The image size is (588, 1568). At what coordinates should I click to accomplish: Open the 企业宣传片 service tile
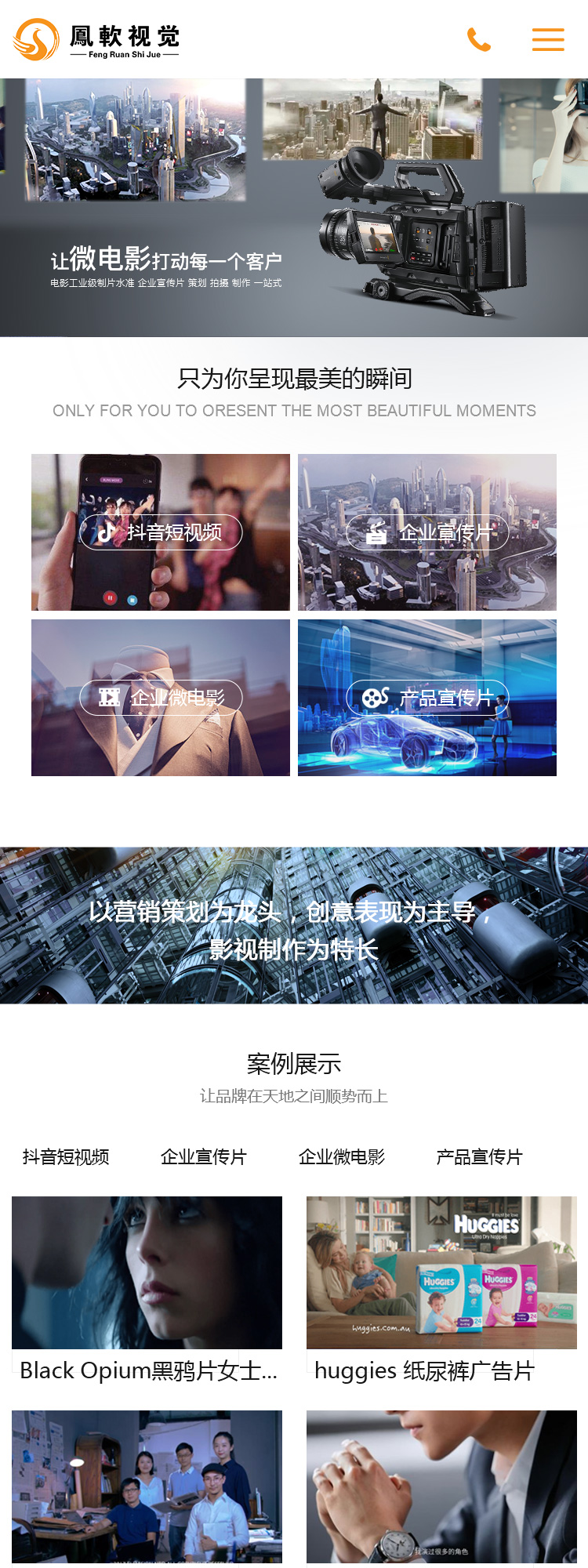click(x=427, y=532)
